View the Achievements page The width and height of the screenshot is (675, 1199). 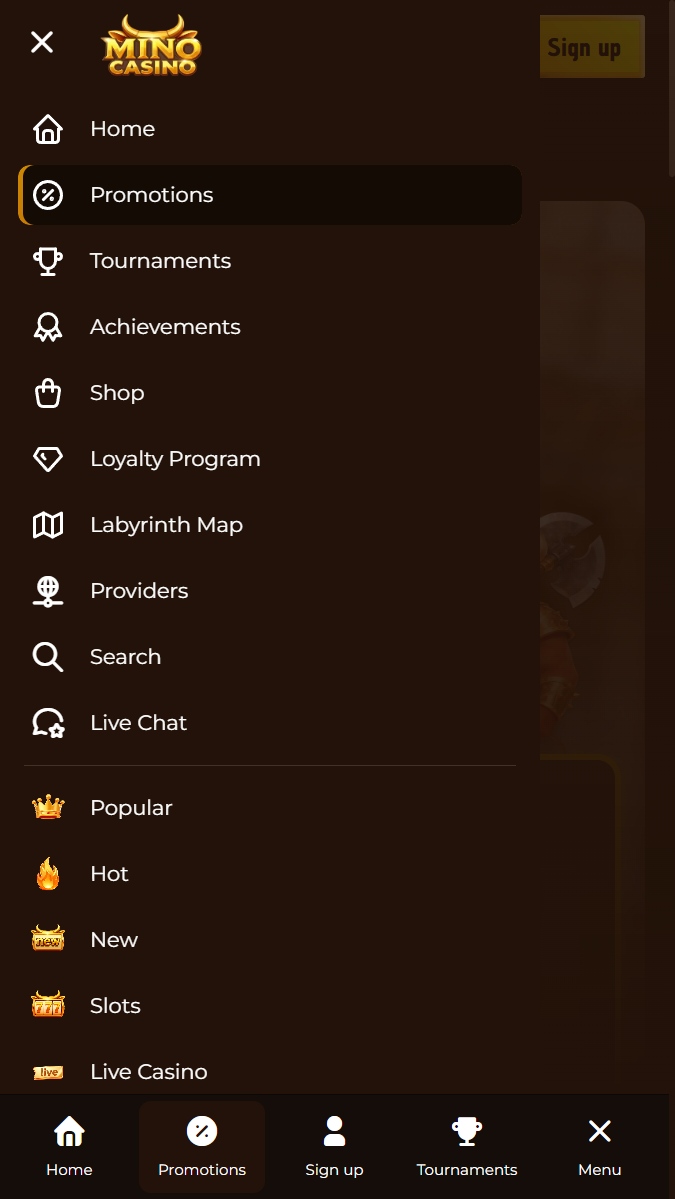(165, 327)
